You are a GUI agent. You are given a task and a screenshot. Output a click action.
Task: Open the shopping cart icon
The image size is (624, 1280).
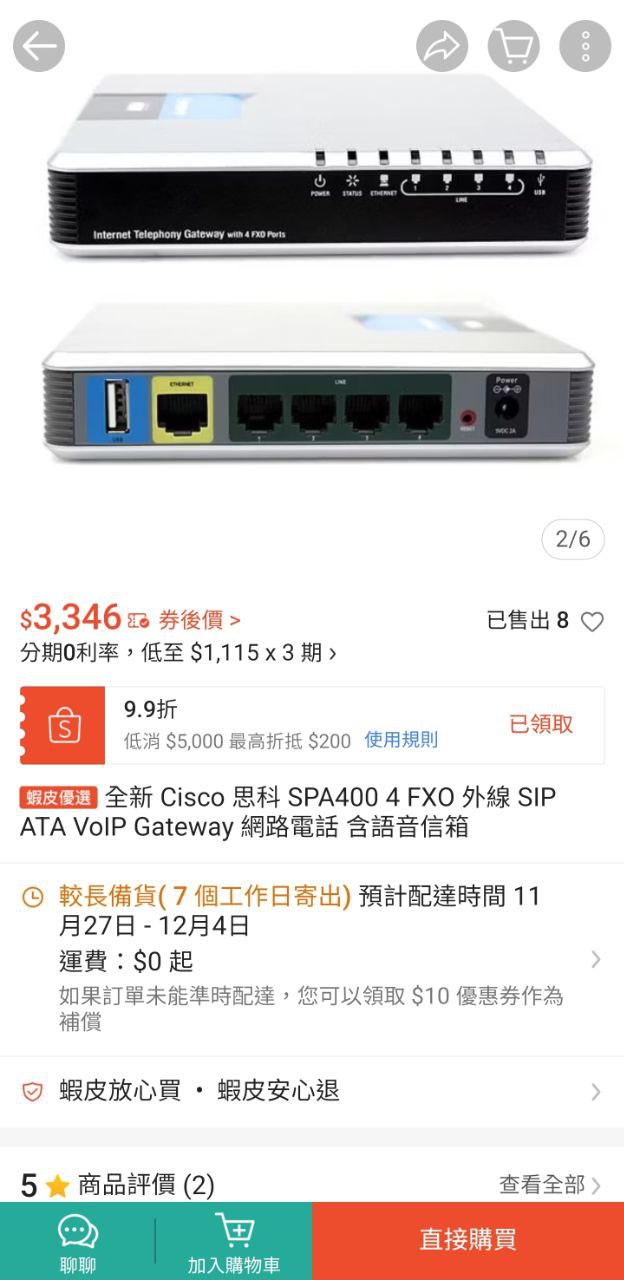pos(514,46)
